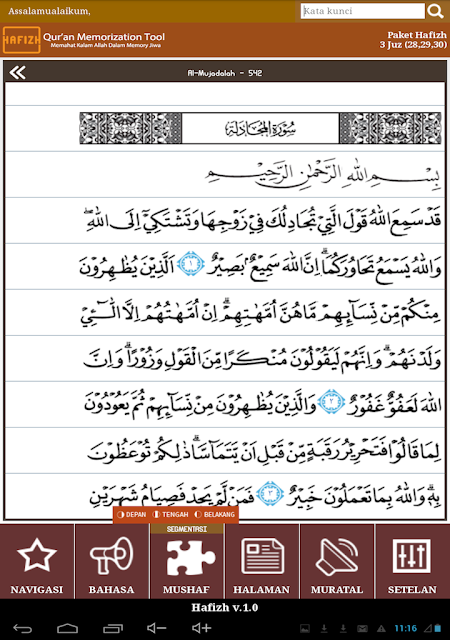Open the Bahasa language options
The height and width of the screenshot is (640, 450).
[111, 562]
